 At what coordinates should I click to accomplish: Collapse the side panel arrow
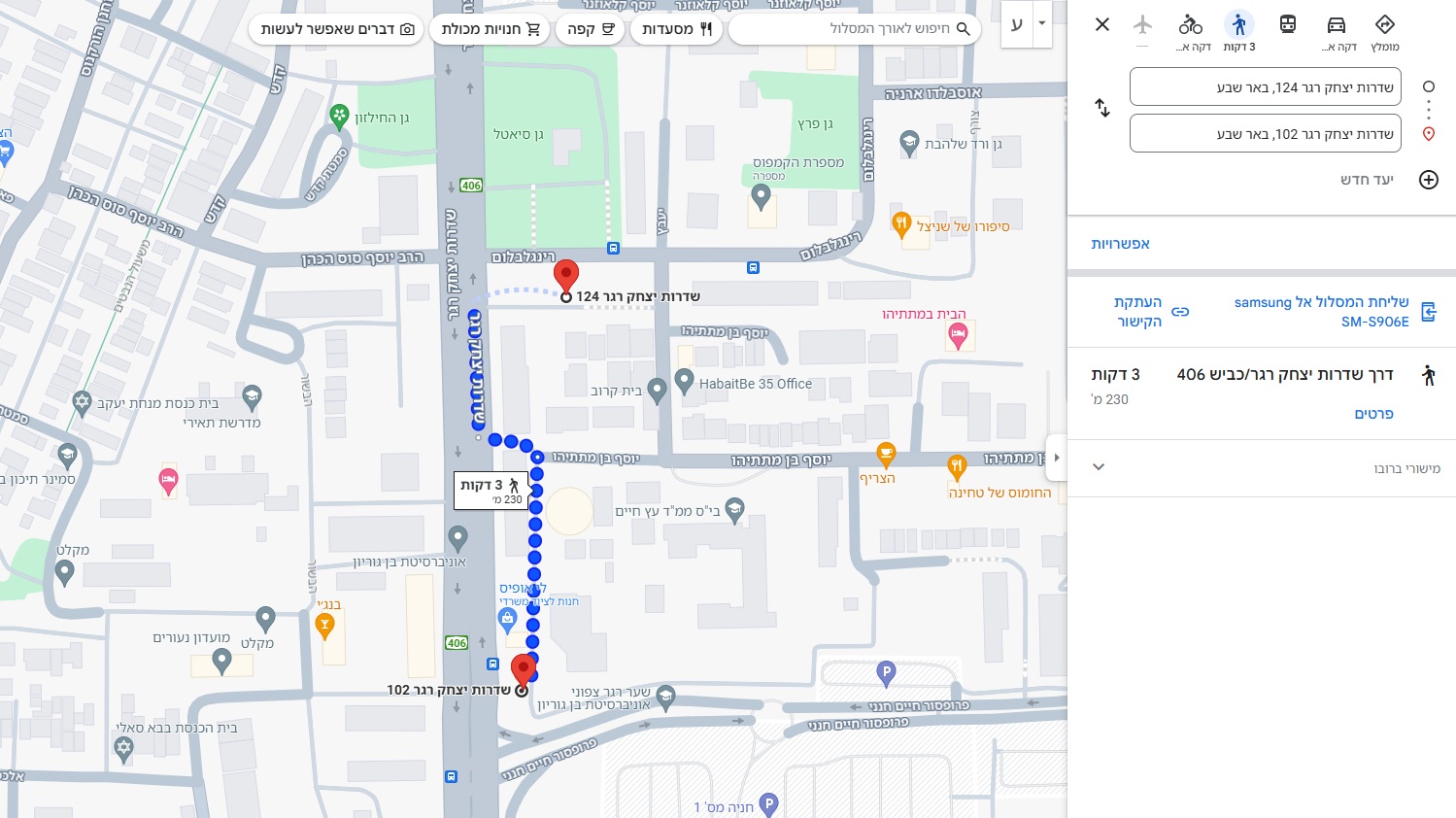[1057, 458]
